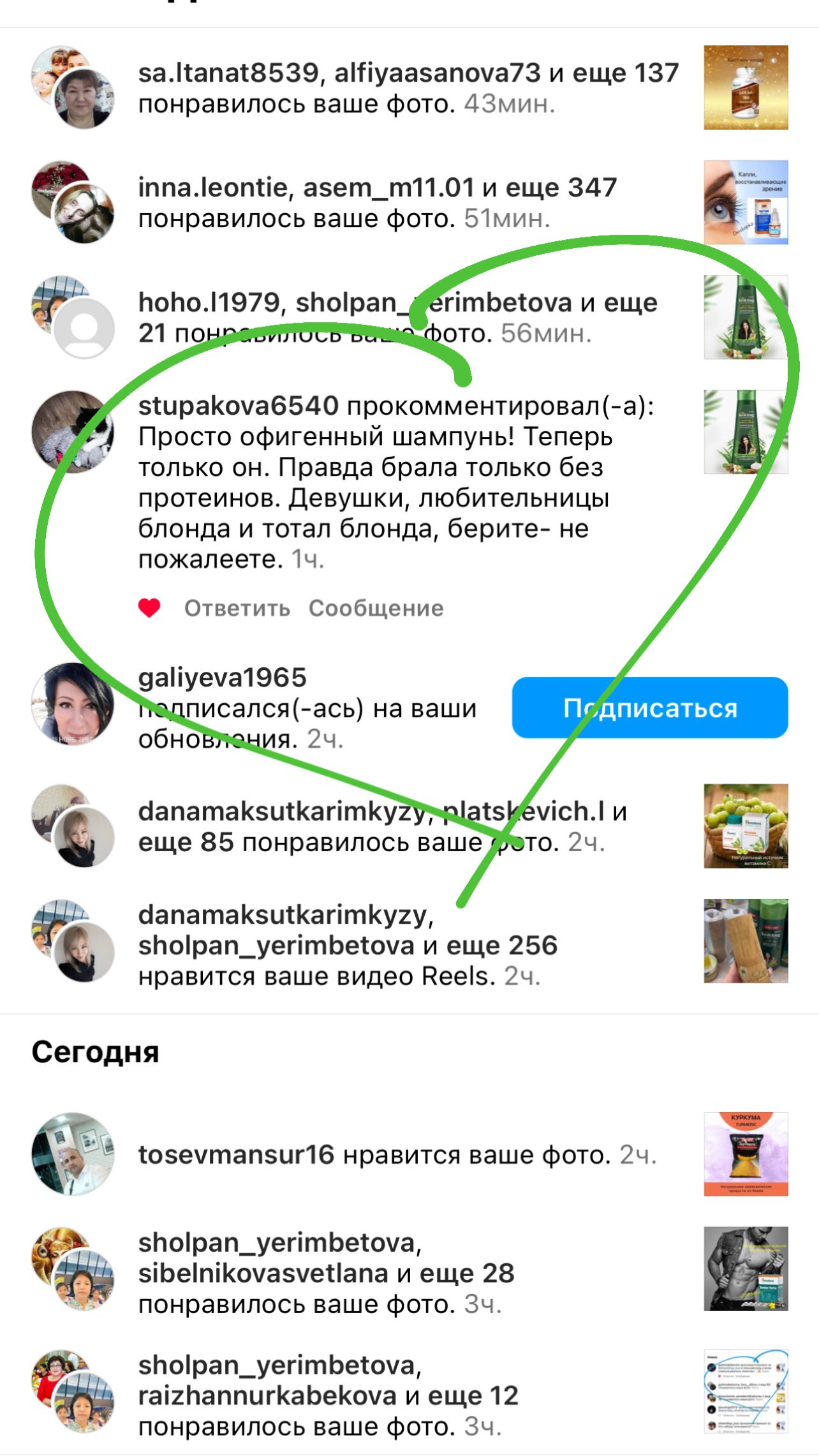Tap Подписаться next to galiyeva1965

coord(649,708)
